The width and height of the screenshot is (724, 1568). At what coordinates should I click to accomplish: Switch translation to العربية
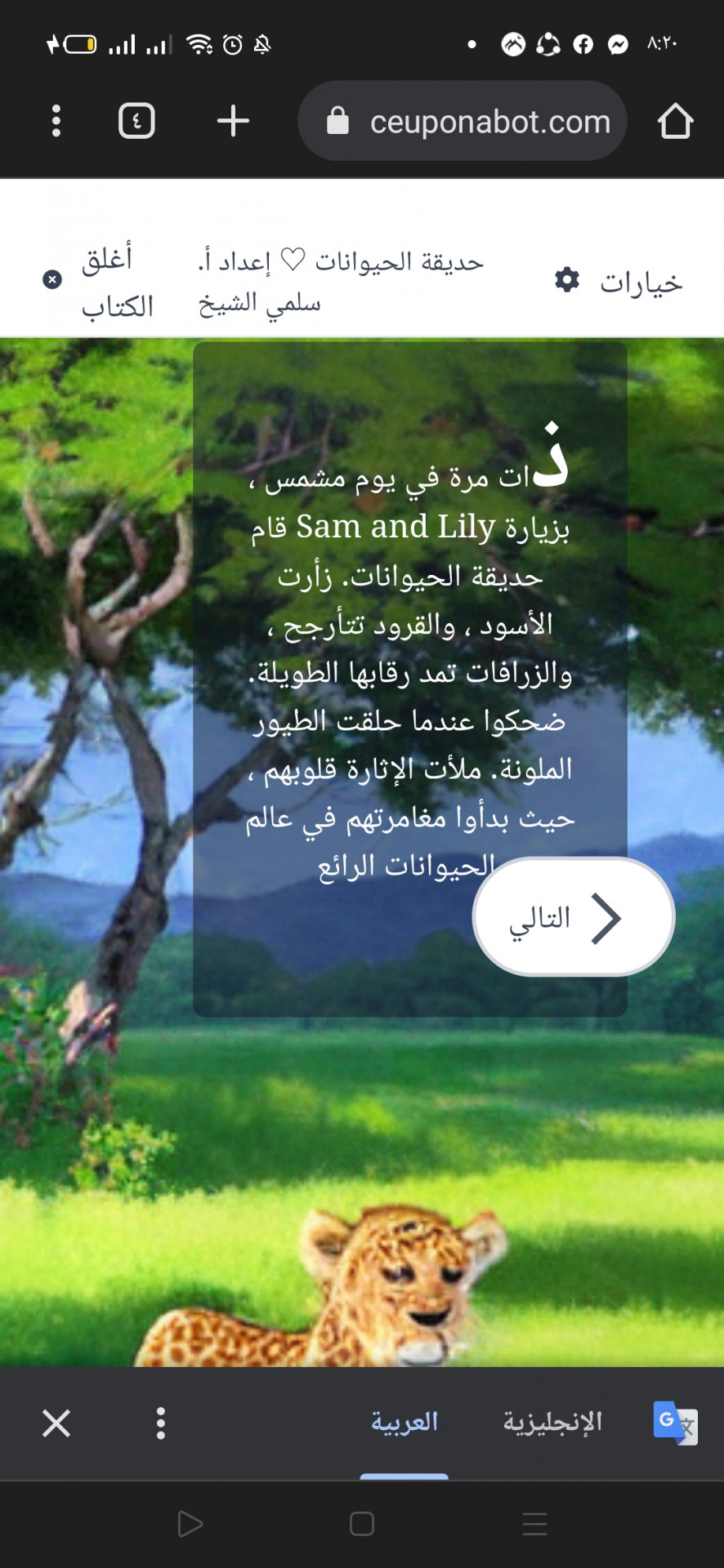click(x=404, y=1423)
